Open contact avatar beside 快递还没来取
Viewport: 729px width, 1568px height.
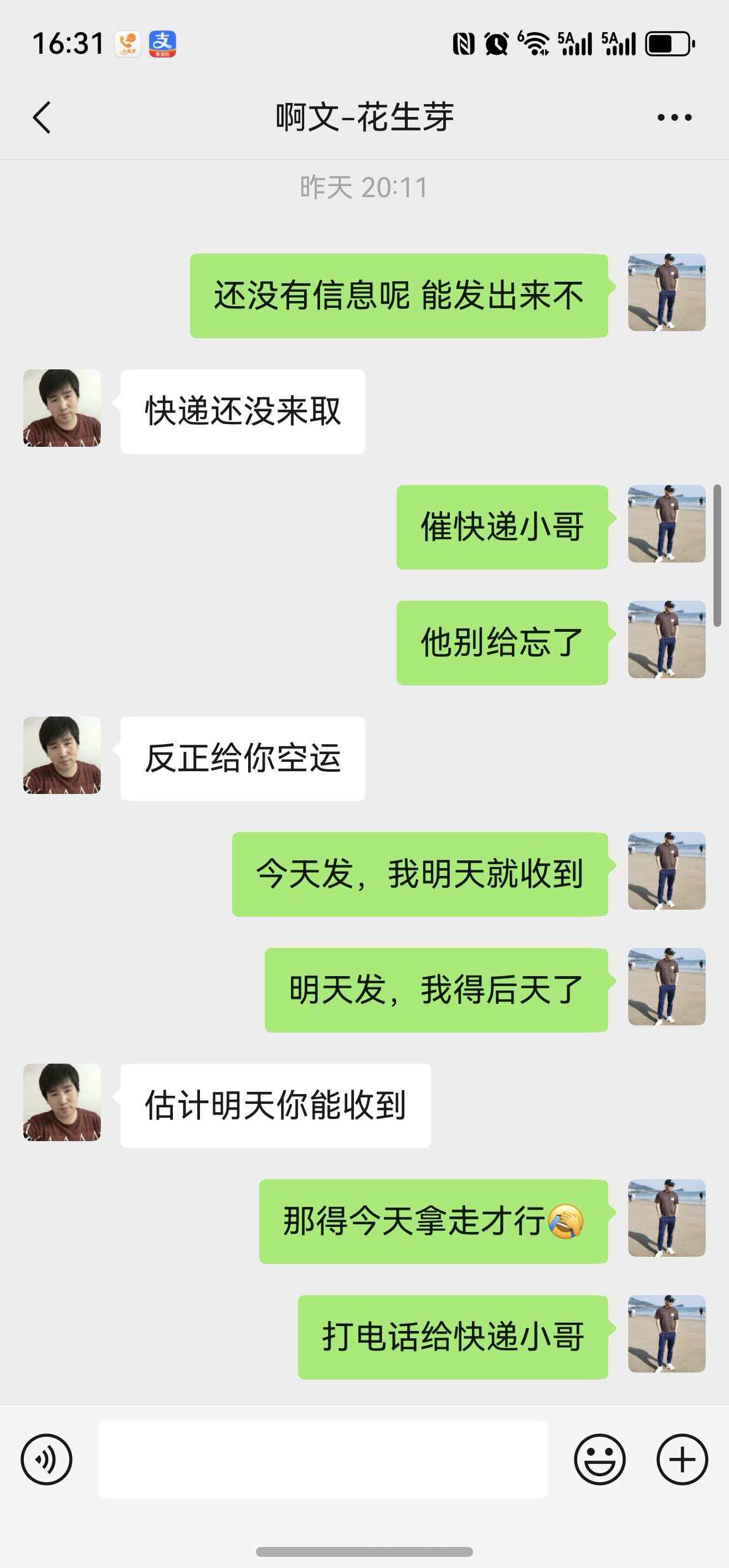tap(62, 408)
